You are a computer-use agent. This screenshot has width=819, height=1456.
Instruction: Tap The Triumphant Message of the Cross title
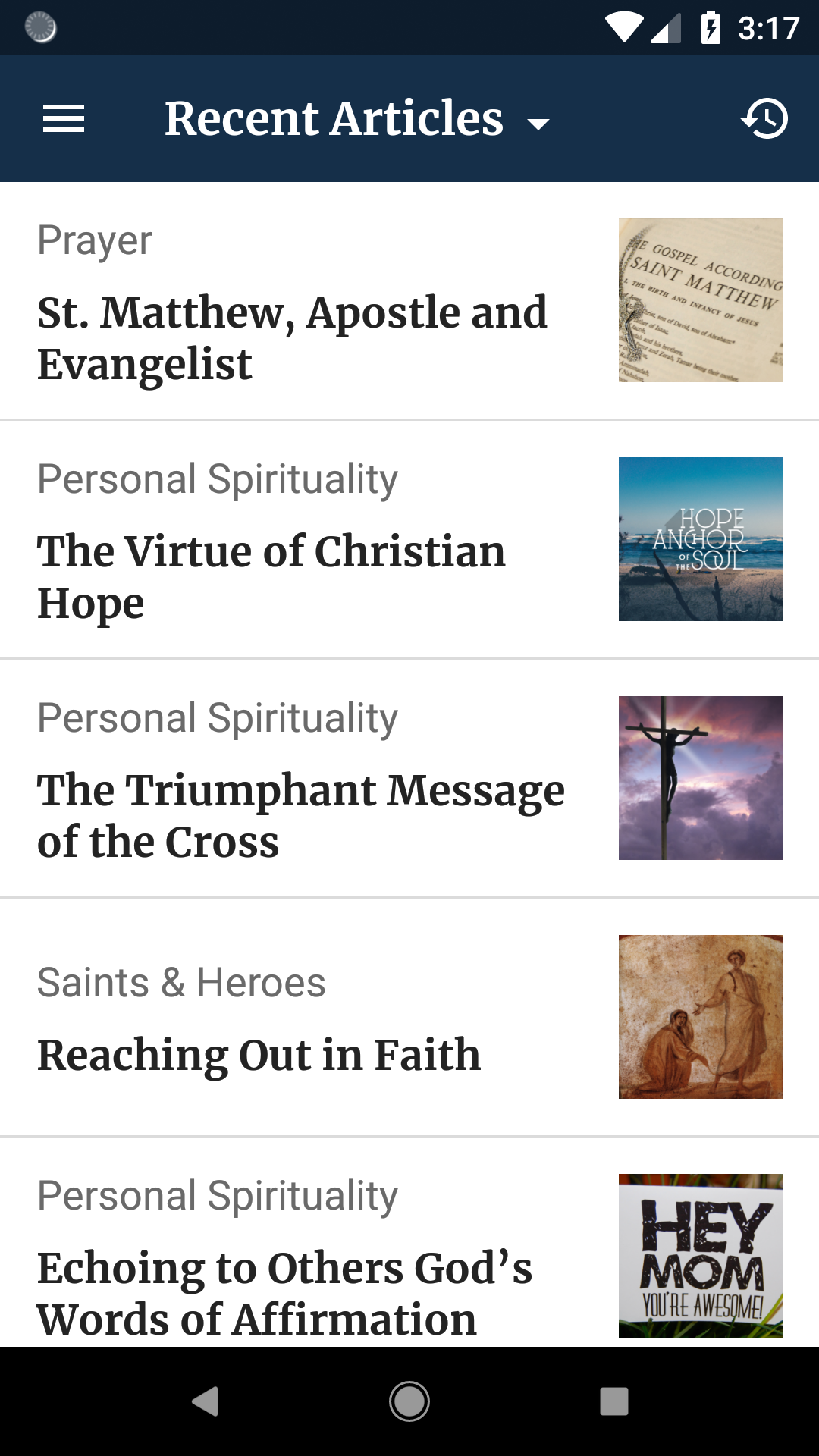[x=300, y=814]
